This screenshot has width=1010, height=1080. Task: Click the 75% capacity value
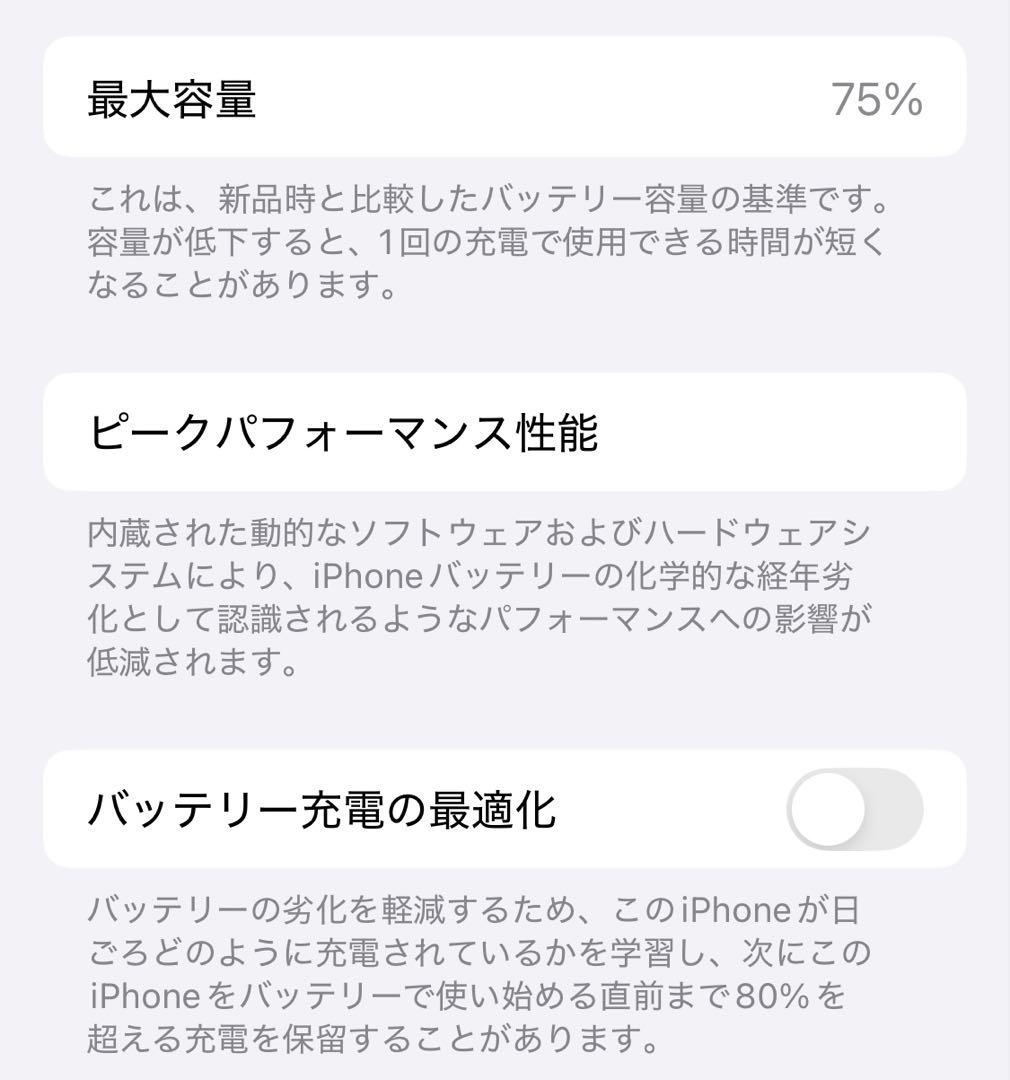(x=878, y=99)
